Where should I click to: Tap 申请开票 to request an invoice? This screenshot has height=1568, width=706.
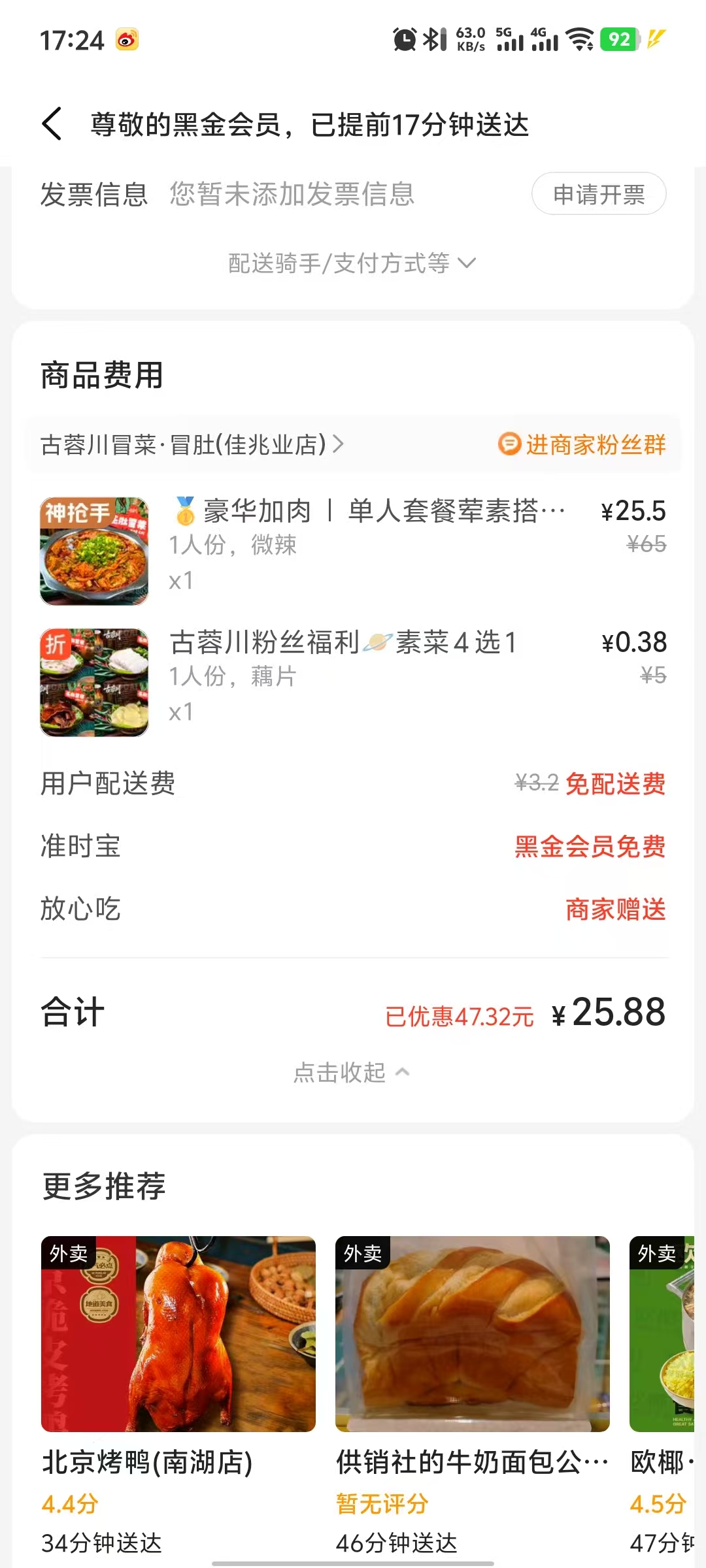click(599, 194)
